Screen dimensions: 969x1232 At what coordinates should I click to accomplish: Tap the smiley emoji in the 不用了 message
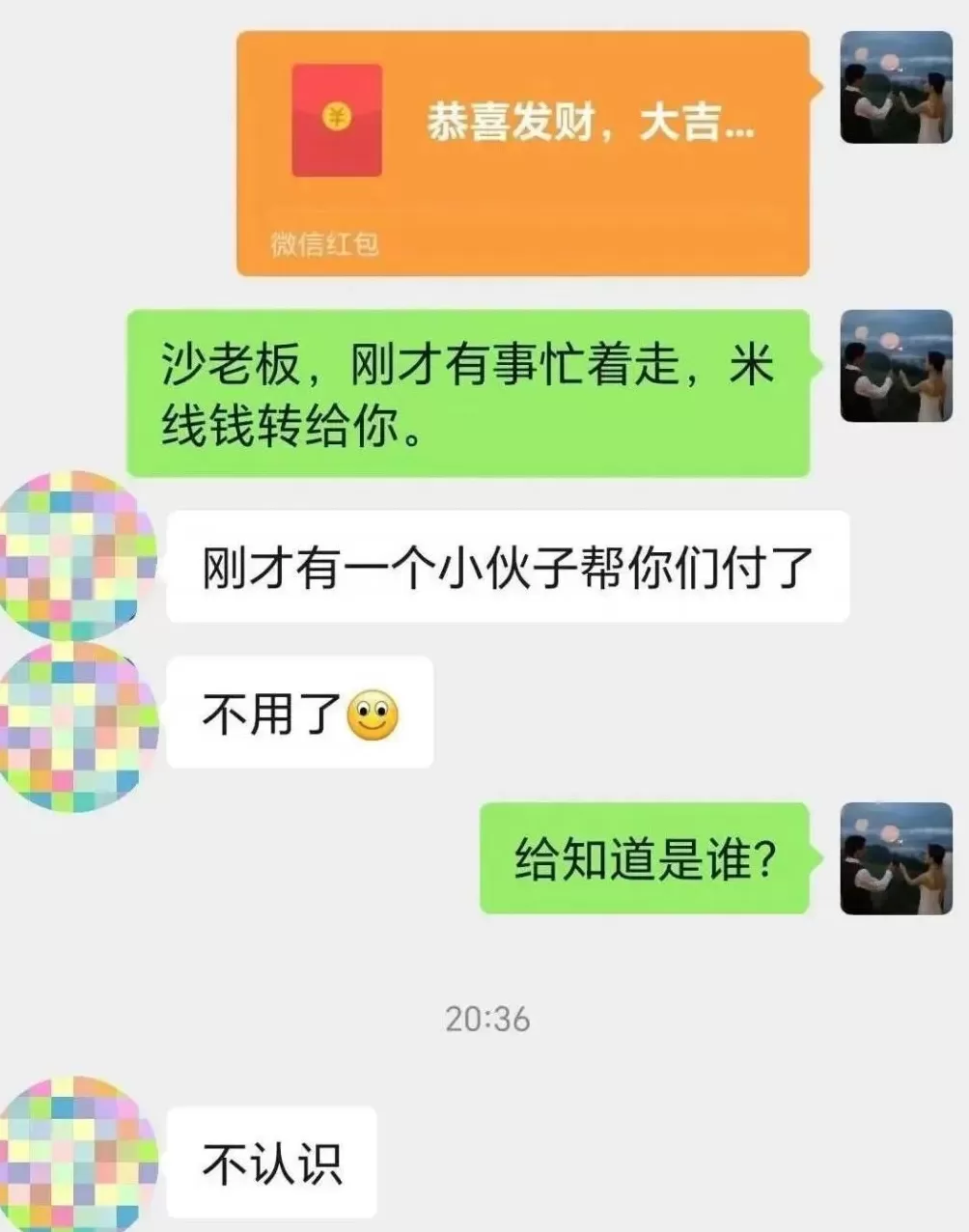click(x=373, y=715)
